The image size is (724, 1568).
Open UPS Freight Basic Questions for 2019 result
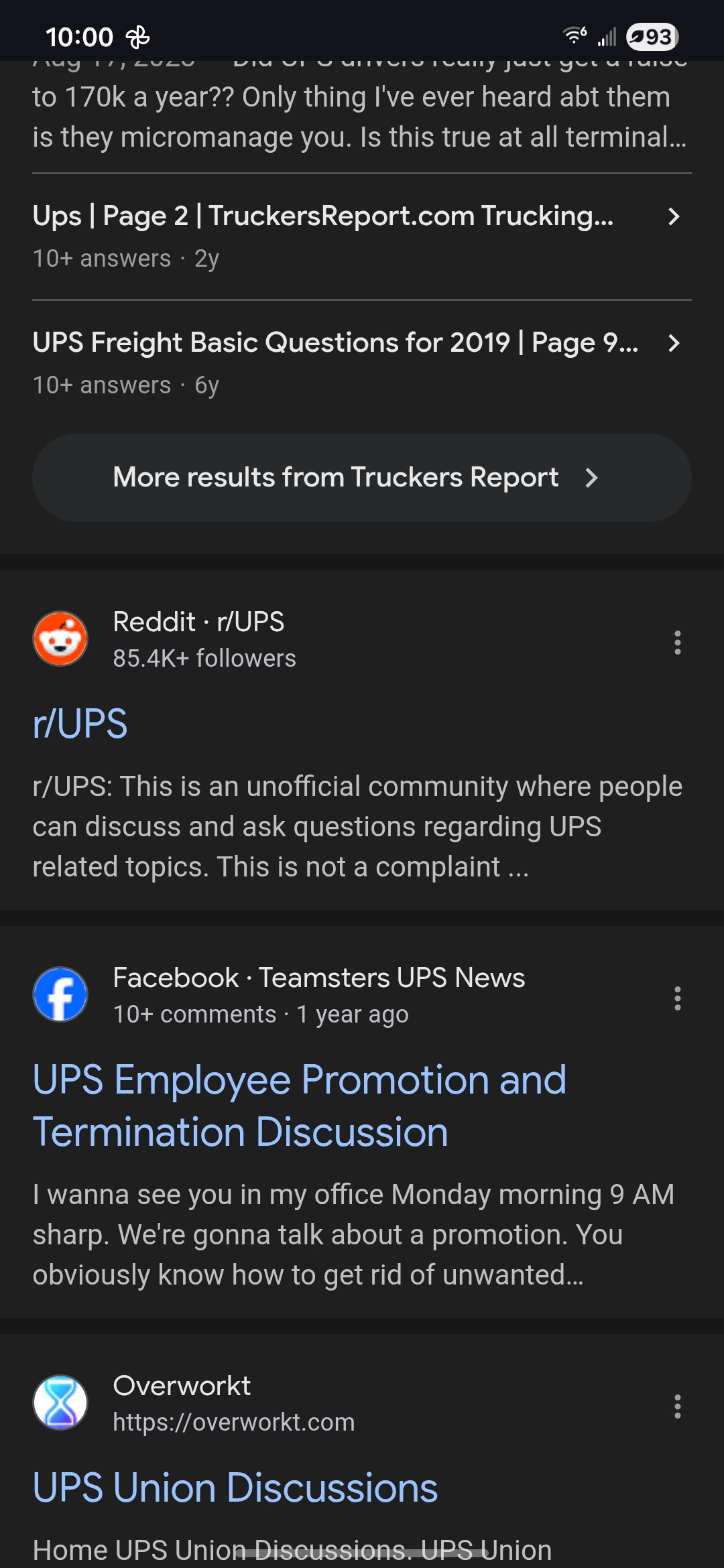pyautogui.click(x=335, y=343)
